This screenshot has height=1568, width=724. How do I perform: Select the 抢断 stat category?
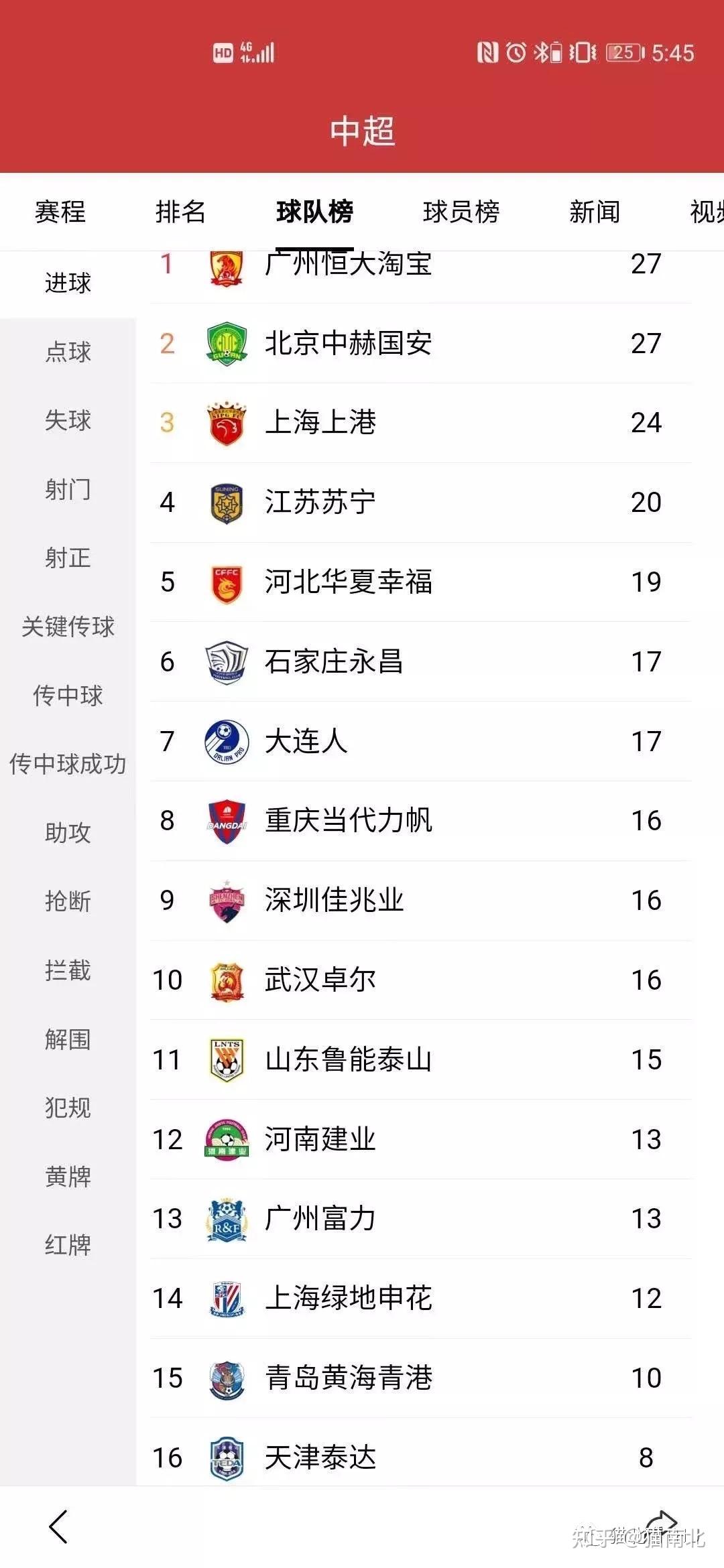[x=68, y=902]
